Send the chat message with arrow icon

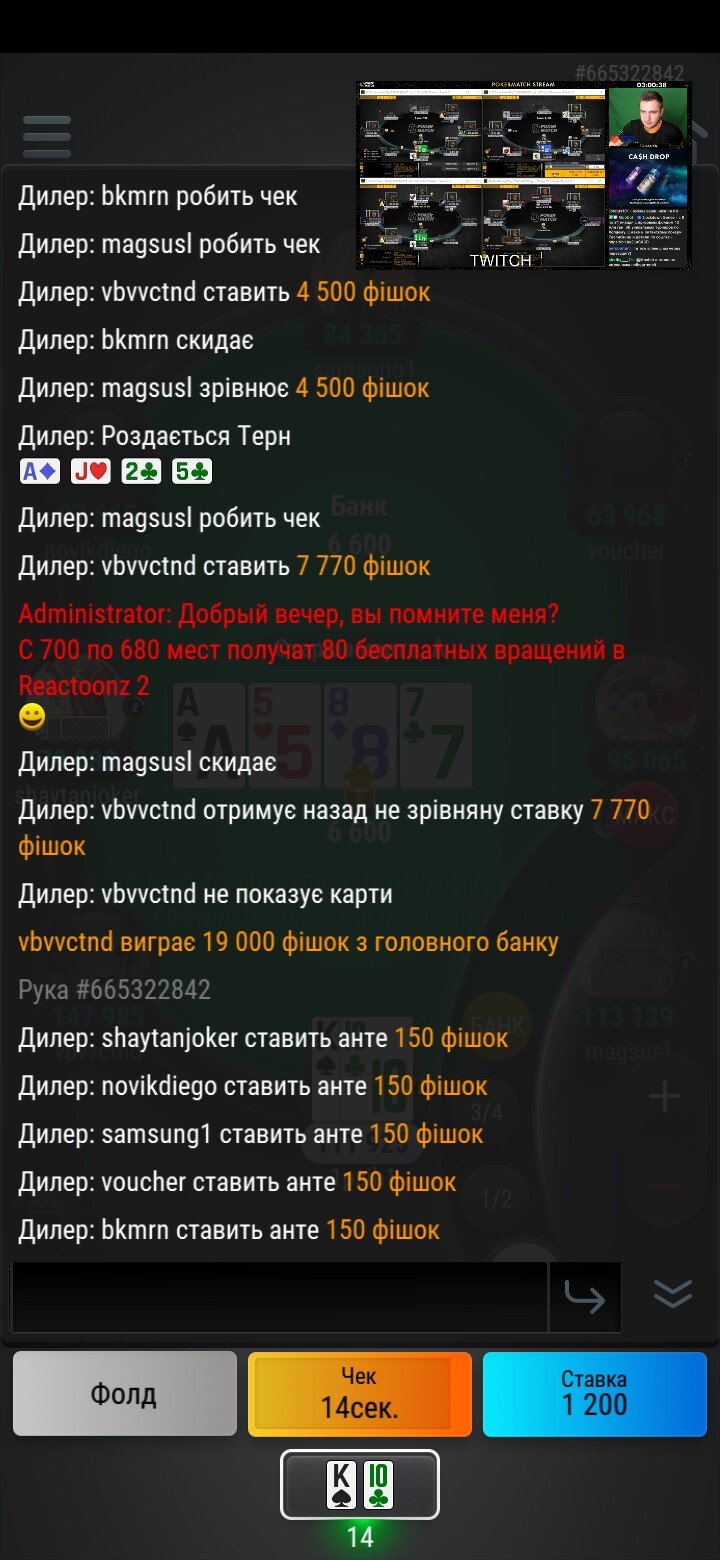[x=585, y=1297]
